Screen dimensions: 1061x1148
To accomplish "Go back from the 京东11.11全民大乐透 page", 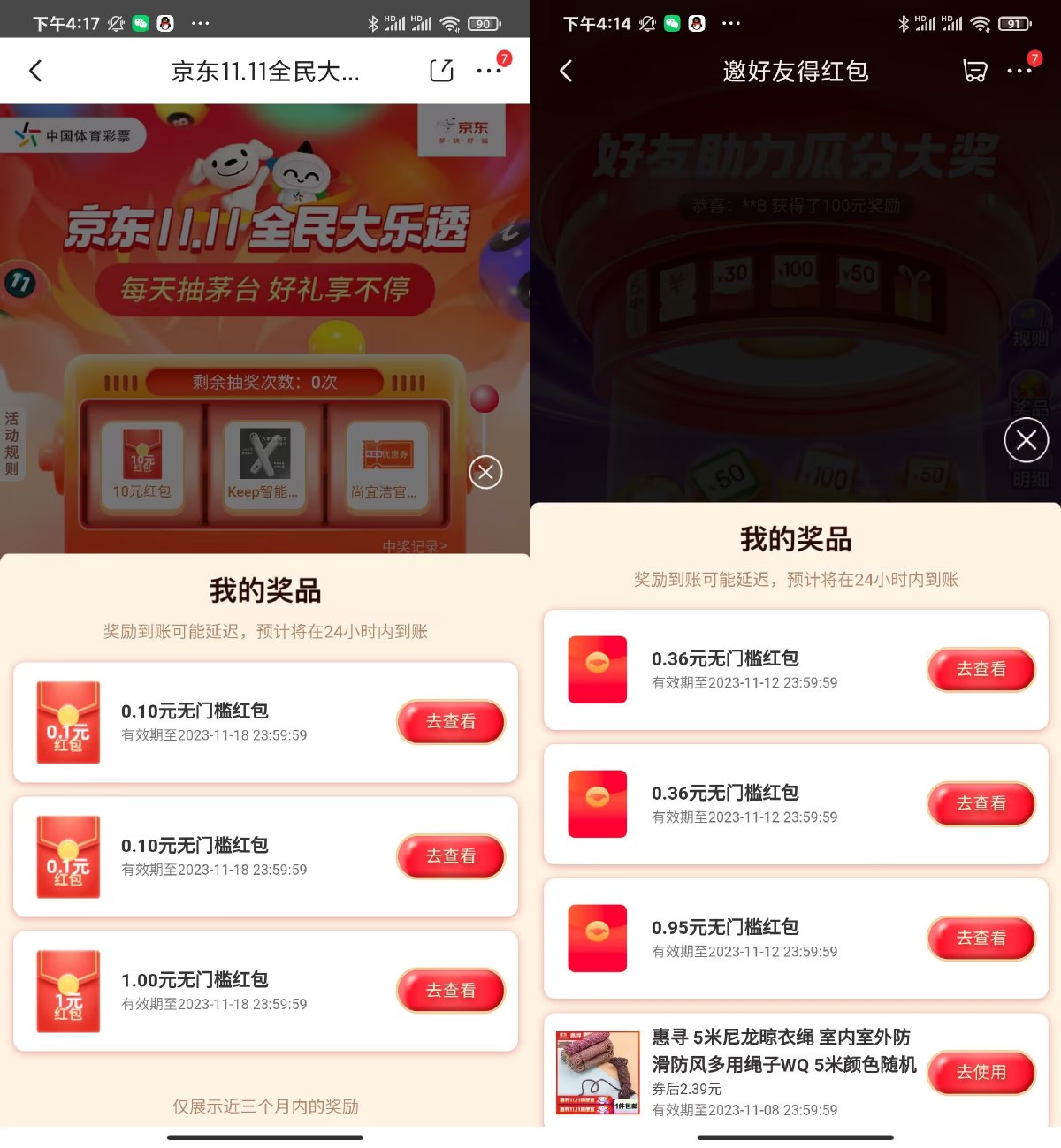I will [35, 71].
